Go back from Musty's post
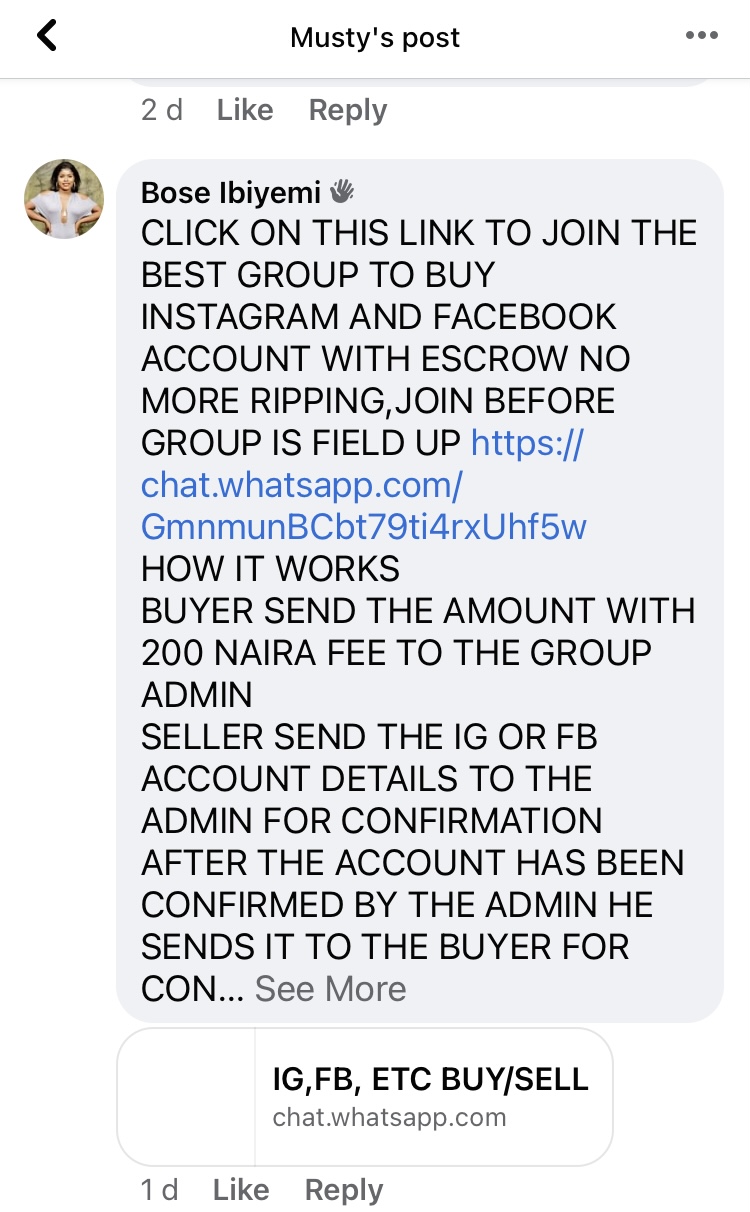Viewport: 750px width, 1212px height. click(47, 37)
